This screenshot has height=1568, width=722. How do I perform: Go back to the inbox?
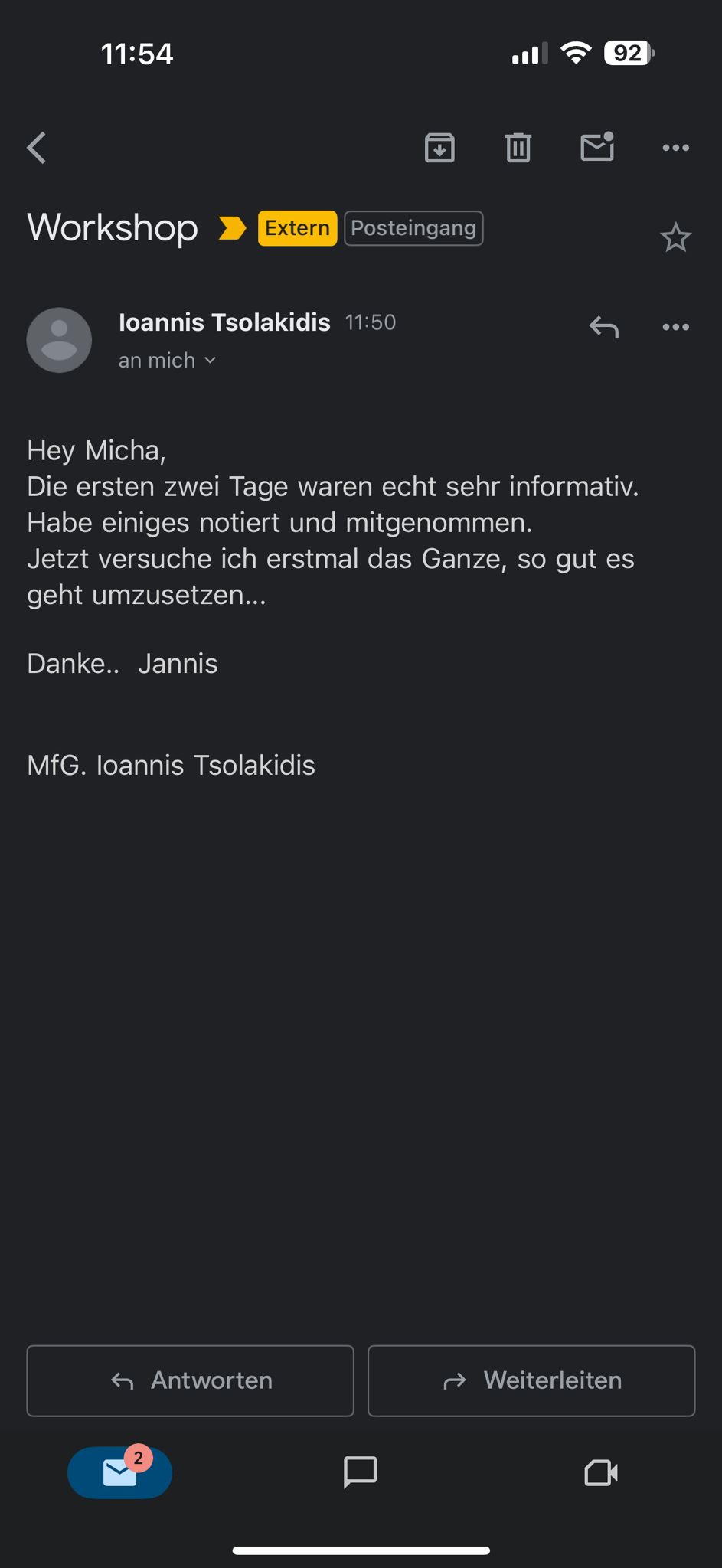[x=37, y=148]
